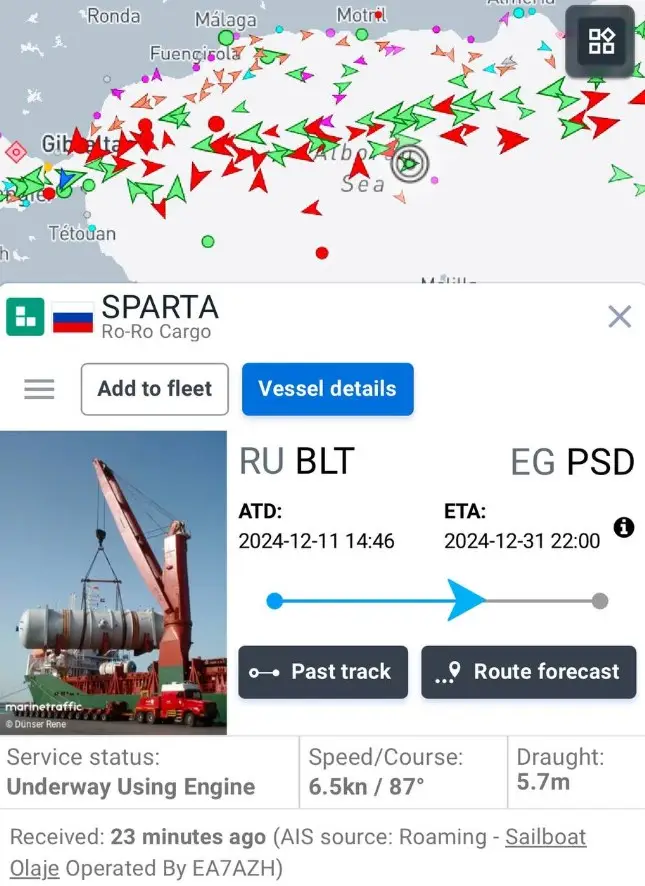645x886 pixels.
Task: Open the Sailboat Olaje AIS source link
Action: pos(545,837)
